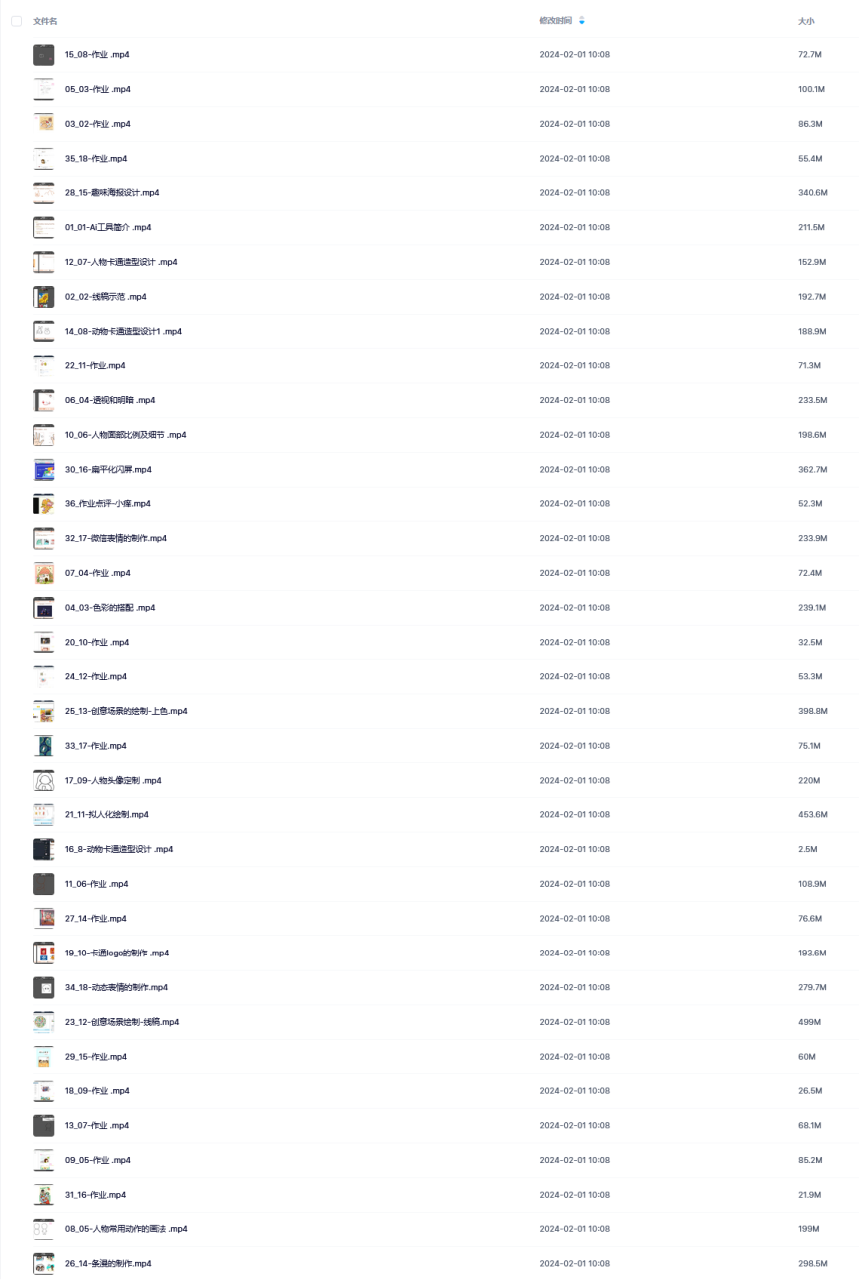Open 32_17-微信表情的制作.mp4
This screenshot has height=1280, width=859.
click(115, 538)
